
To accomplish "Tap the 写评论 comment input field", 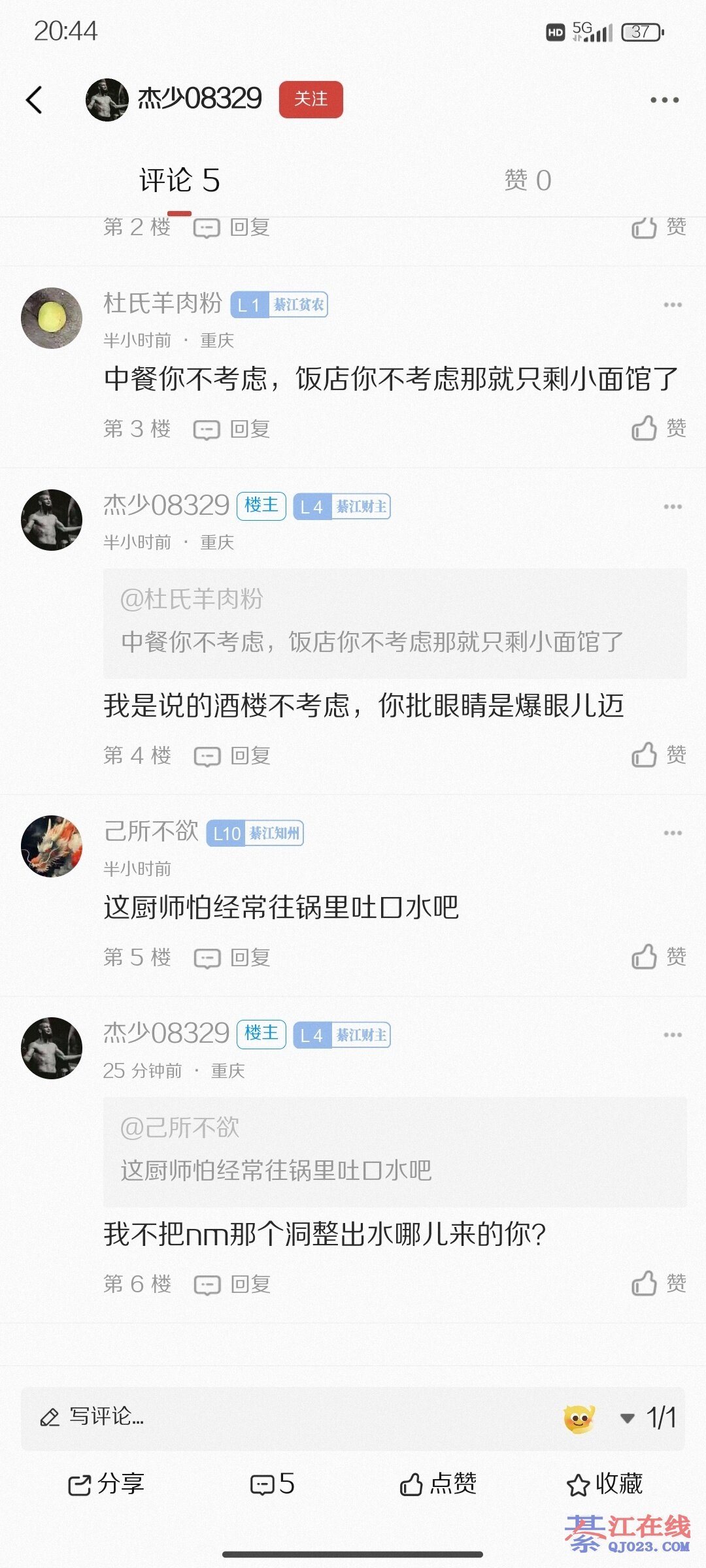I will pyautogui.click(x=261, y=1417).
